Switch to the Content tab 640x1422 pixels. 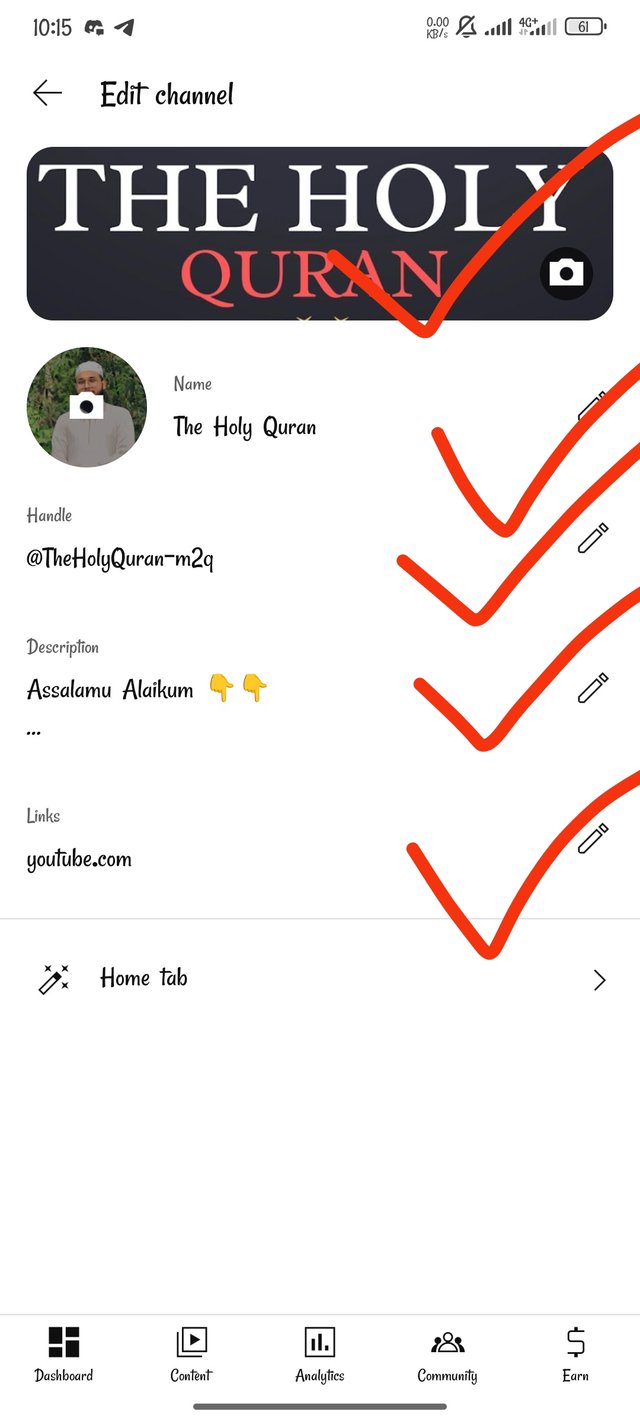point(191,1354)
